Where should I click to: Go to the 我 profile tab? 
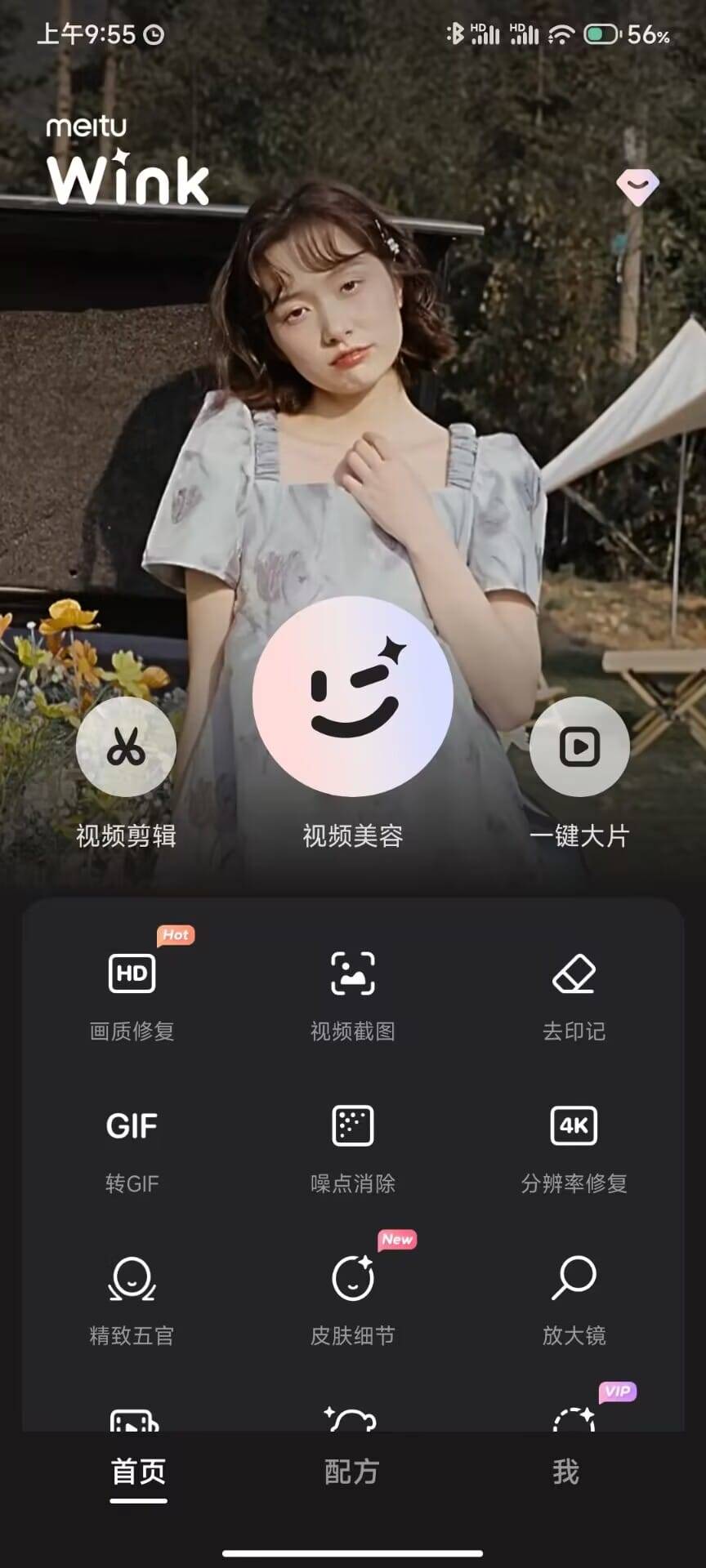click(565, 1472)
